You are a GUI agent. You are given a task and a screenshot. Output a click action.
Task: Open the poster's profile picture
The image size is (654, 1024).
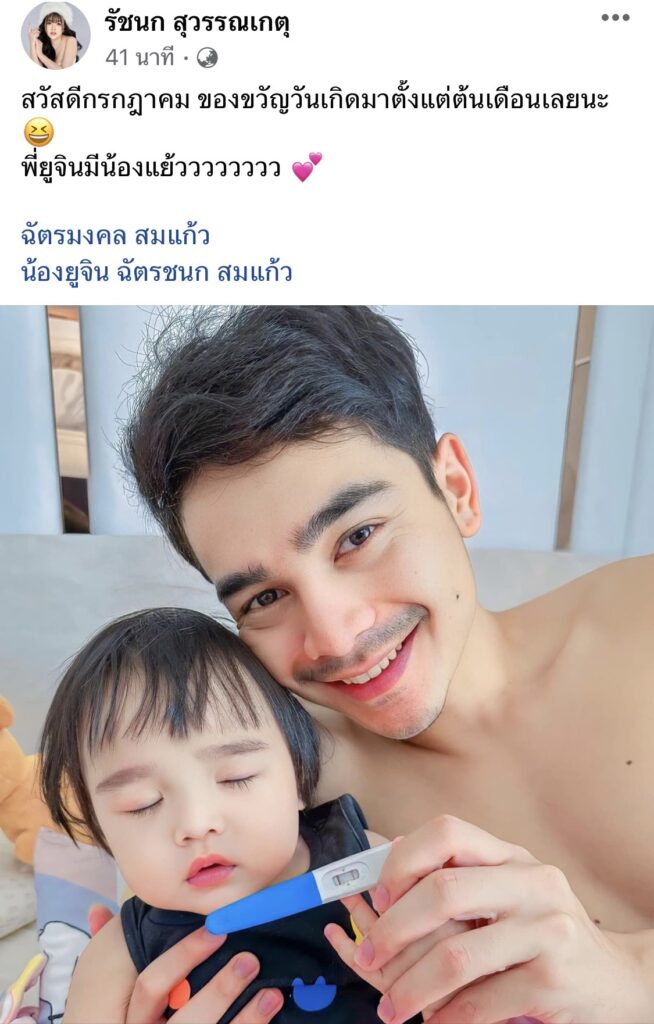55,35
